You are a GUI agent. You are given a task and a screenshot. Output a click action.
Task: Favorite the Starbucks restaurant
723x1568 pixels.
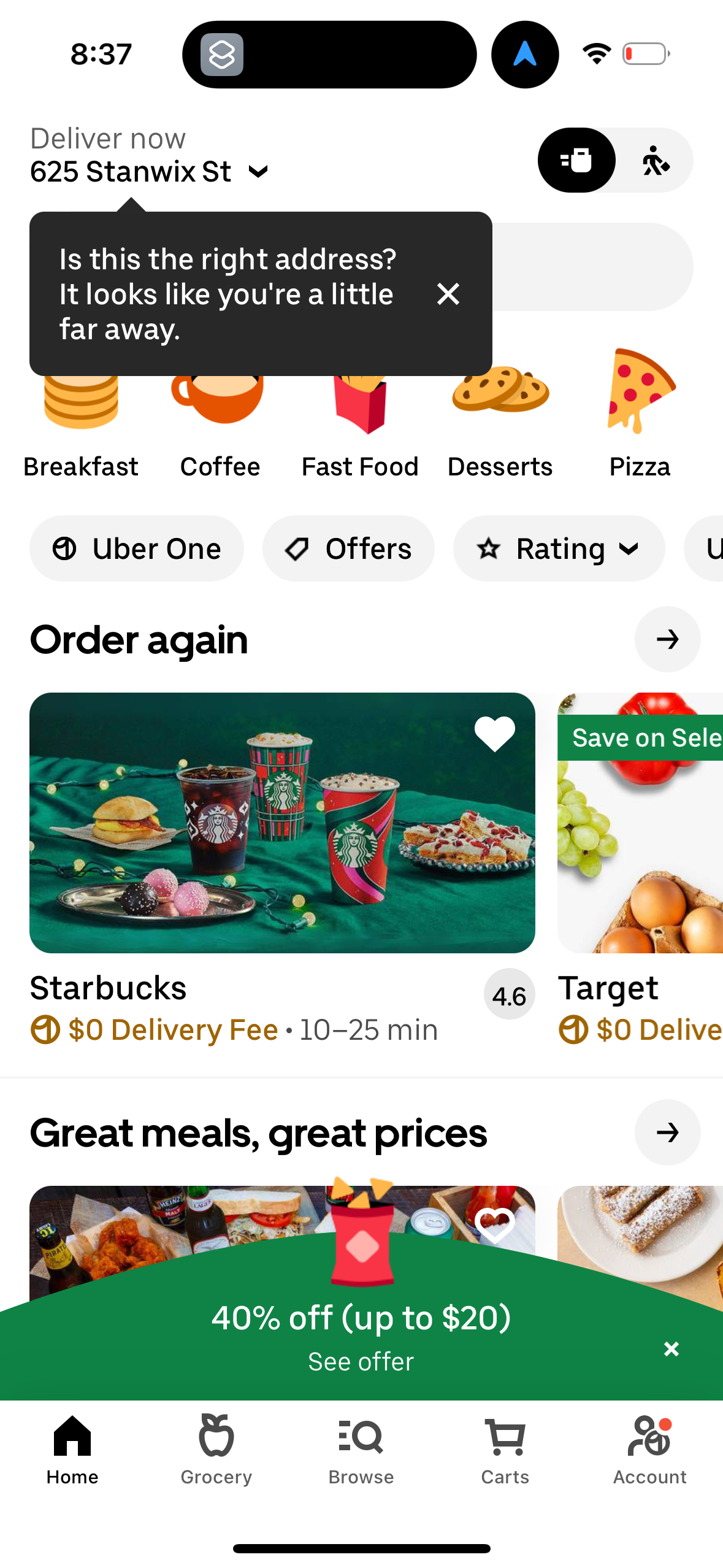pos(494,734)
